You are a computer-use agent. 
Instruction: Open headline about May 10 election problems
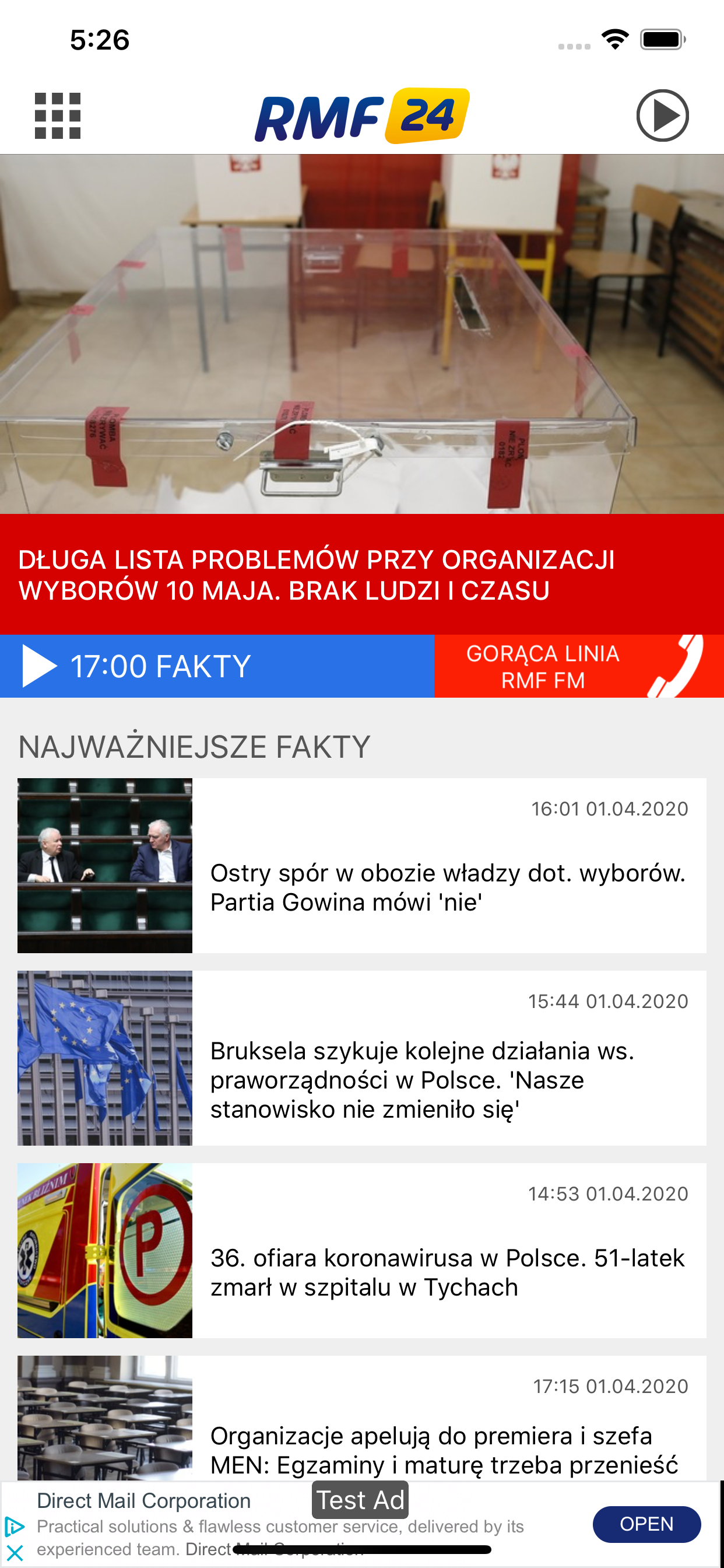pos(362,575)
